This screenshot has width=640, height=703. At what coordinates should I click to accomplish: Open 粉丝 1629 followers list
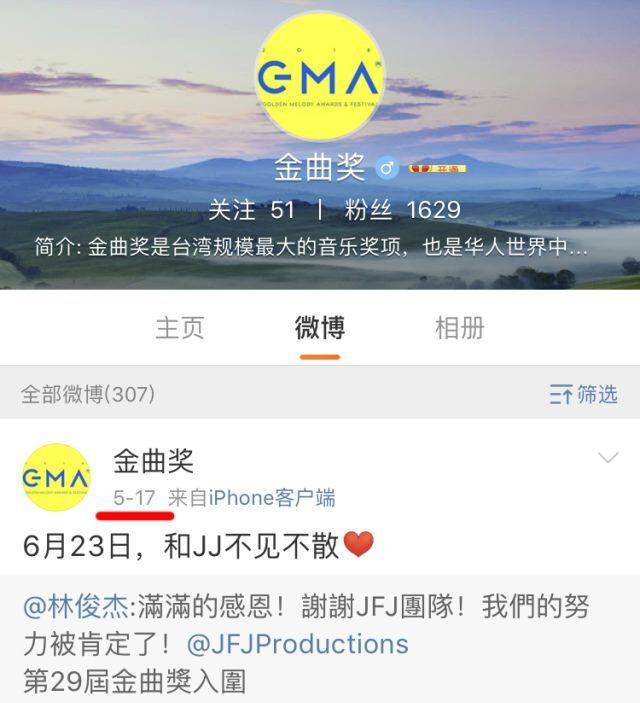tap(402, 209)
